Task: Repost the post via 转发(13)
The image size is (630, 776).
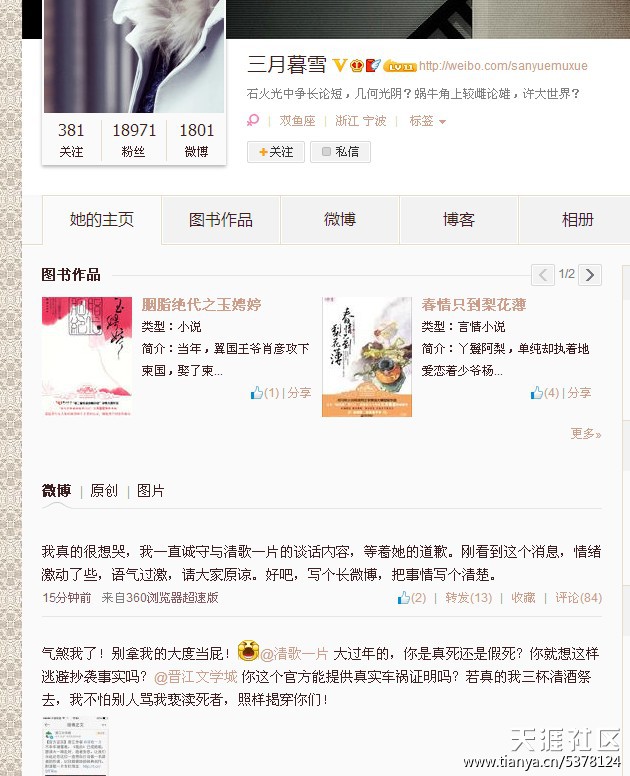Action: [468, 597]
